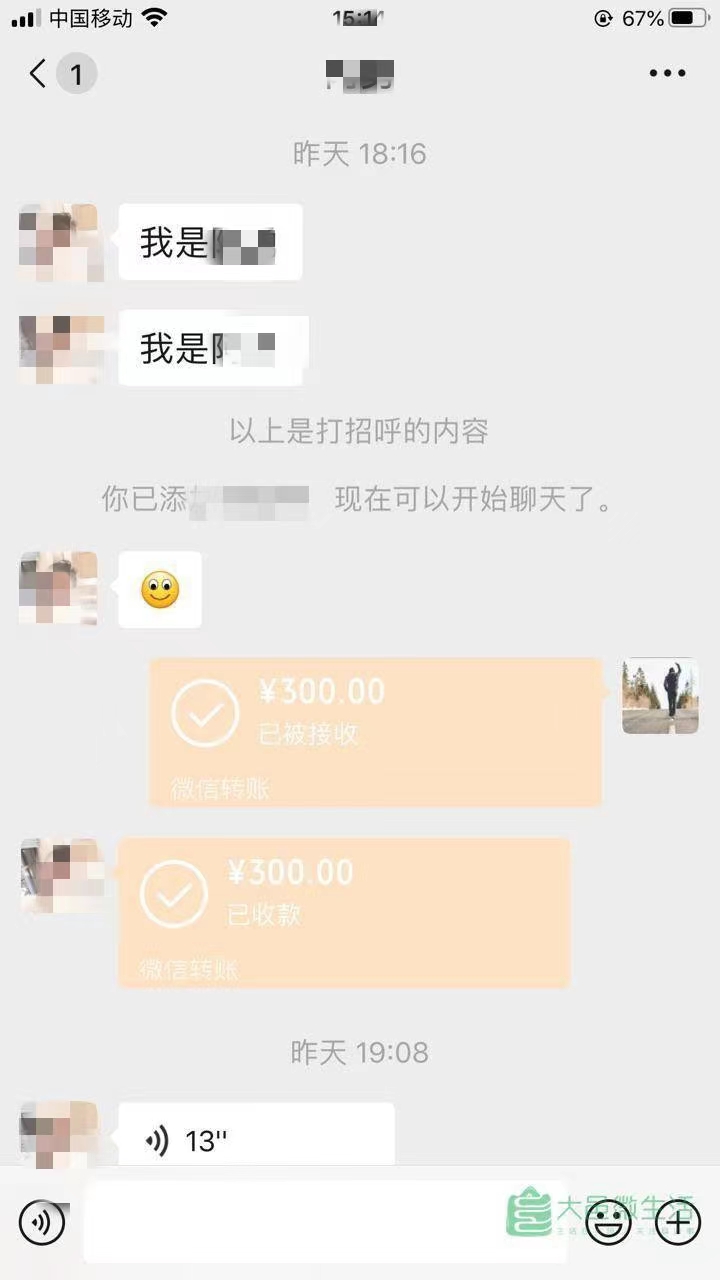Open the received ¥300.00 transfer marked 已收款
Viewport: 720px width, 1280px height.
point(344,911)
